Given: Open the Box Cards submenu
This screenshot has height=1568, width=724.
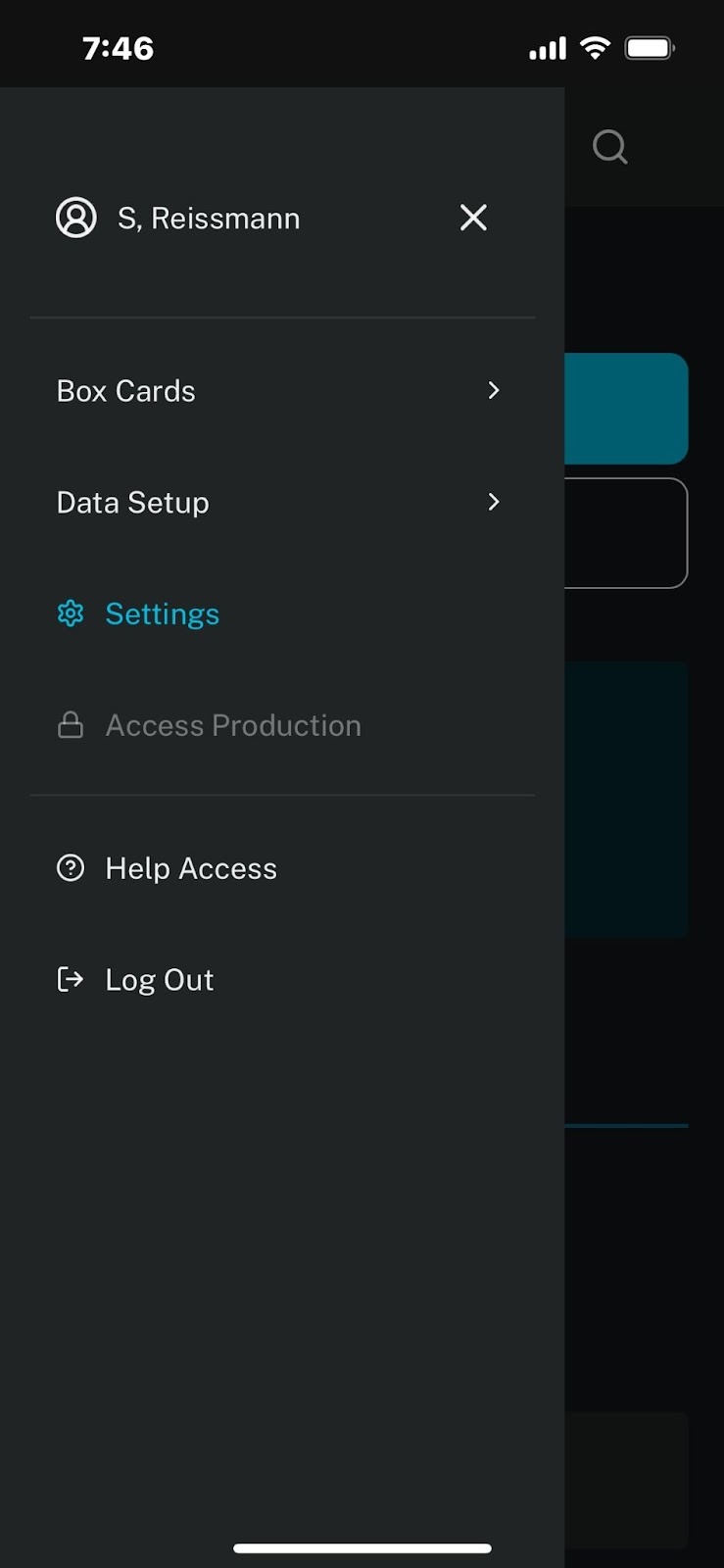Looking at the screenshot, I should coord(281,391).
